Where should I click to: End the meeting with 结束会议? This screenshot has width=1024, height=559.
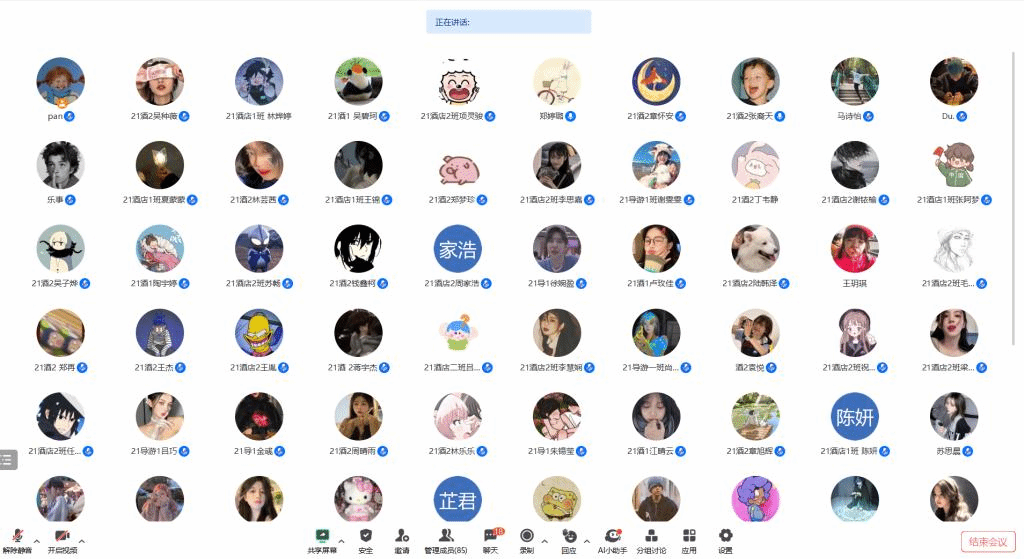[x=988, y=541]
